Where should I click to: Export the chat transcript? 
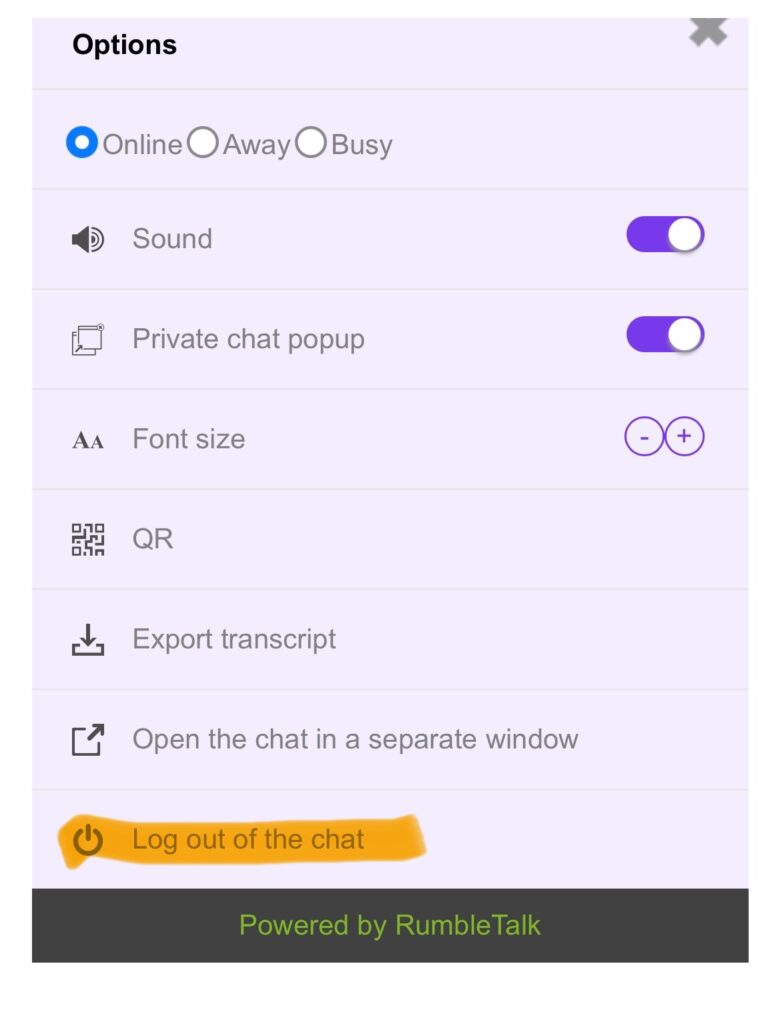pos(233,639)
